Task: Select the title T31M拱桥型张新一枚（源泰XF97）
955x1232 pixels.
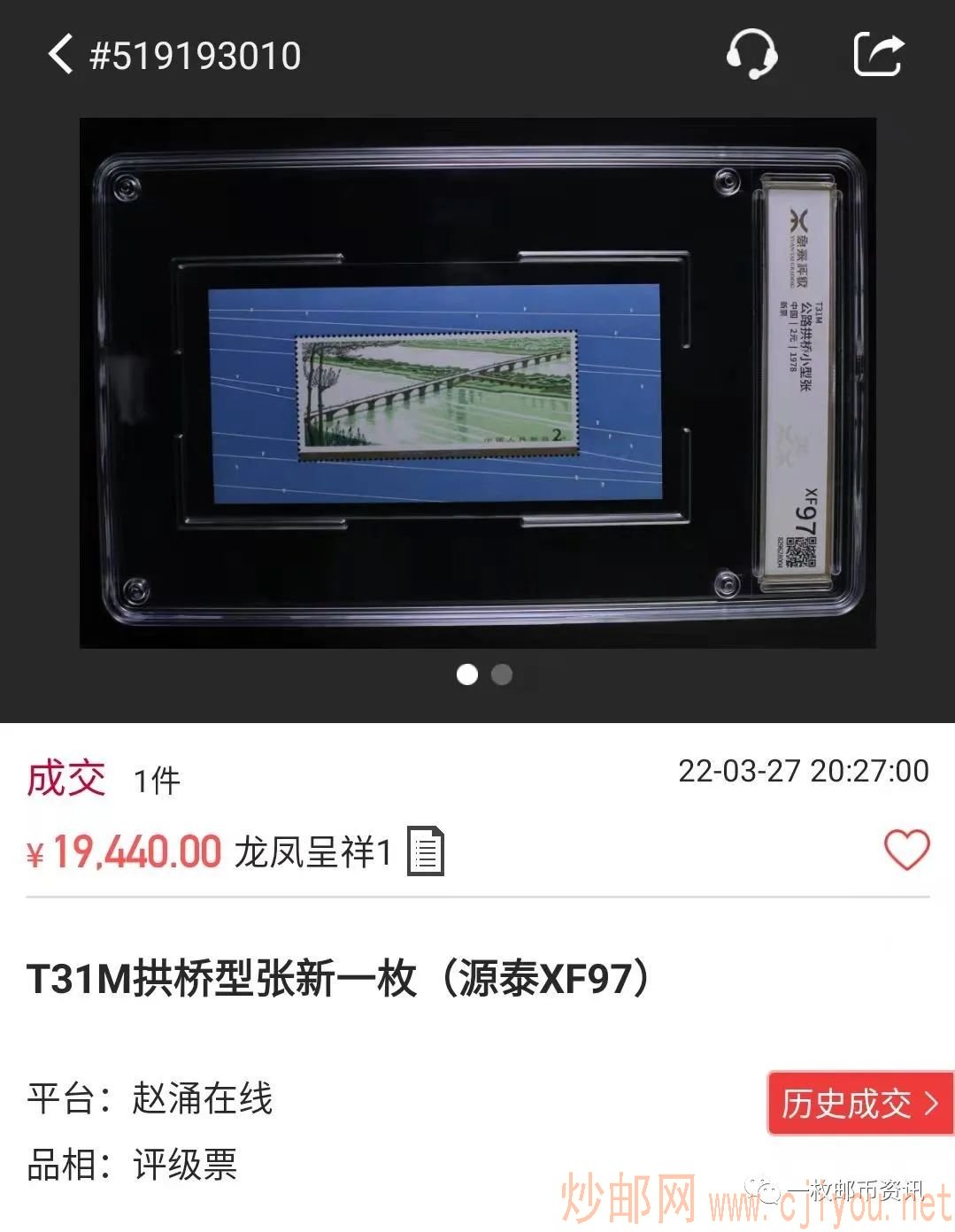Action: coord(341,975)
